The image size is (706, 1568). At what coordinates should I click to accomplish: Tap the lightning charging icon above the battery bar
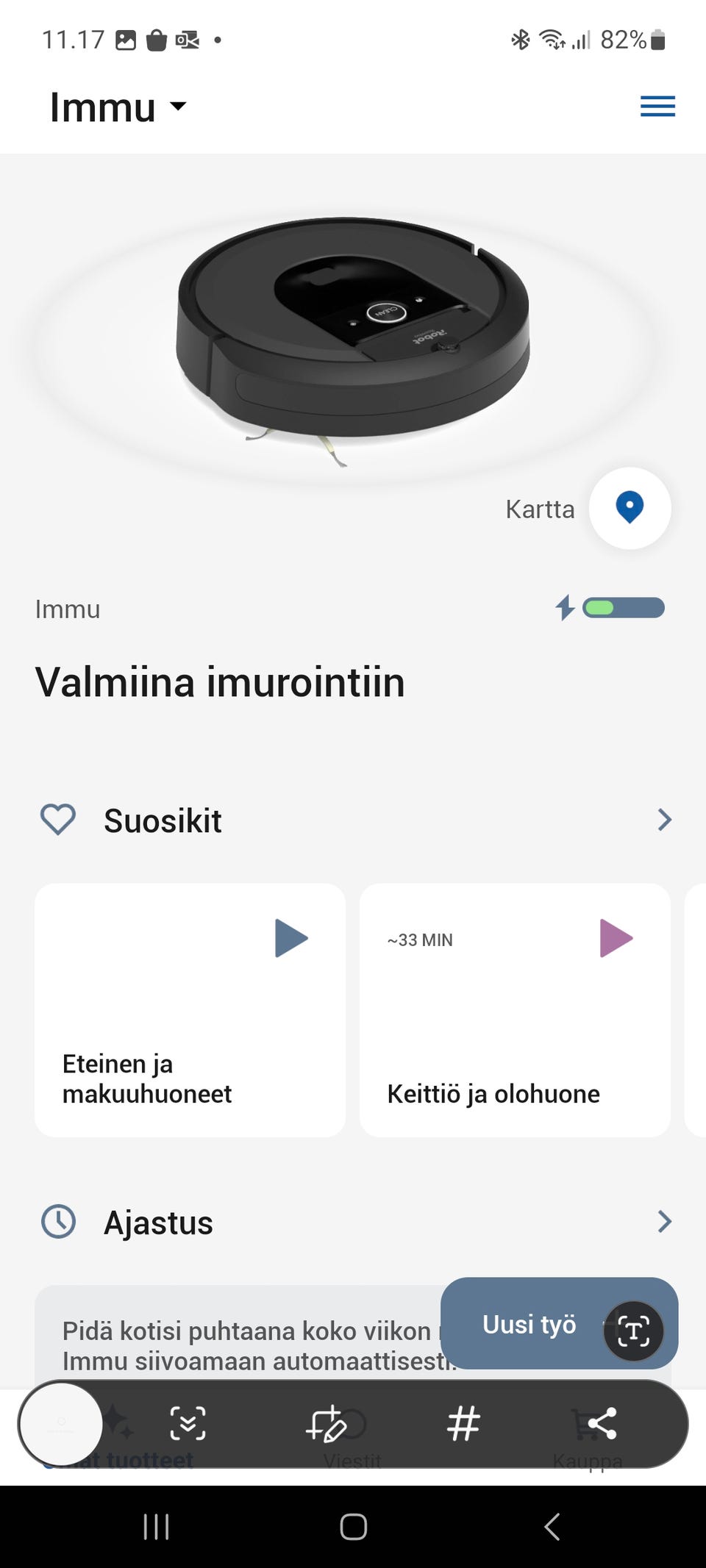click(566, 608)
